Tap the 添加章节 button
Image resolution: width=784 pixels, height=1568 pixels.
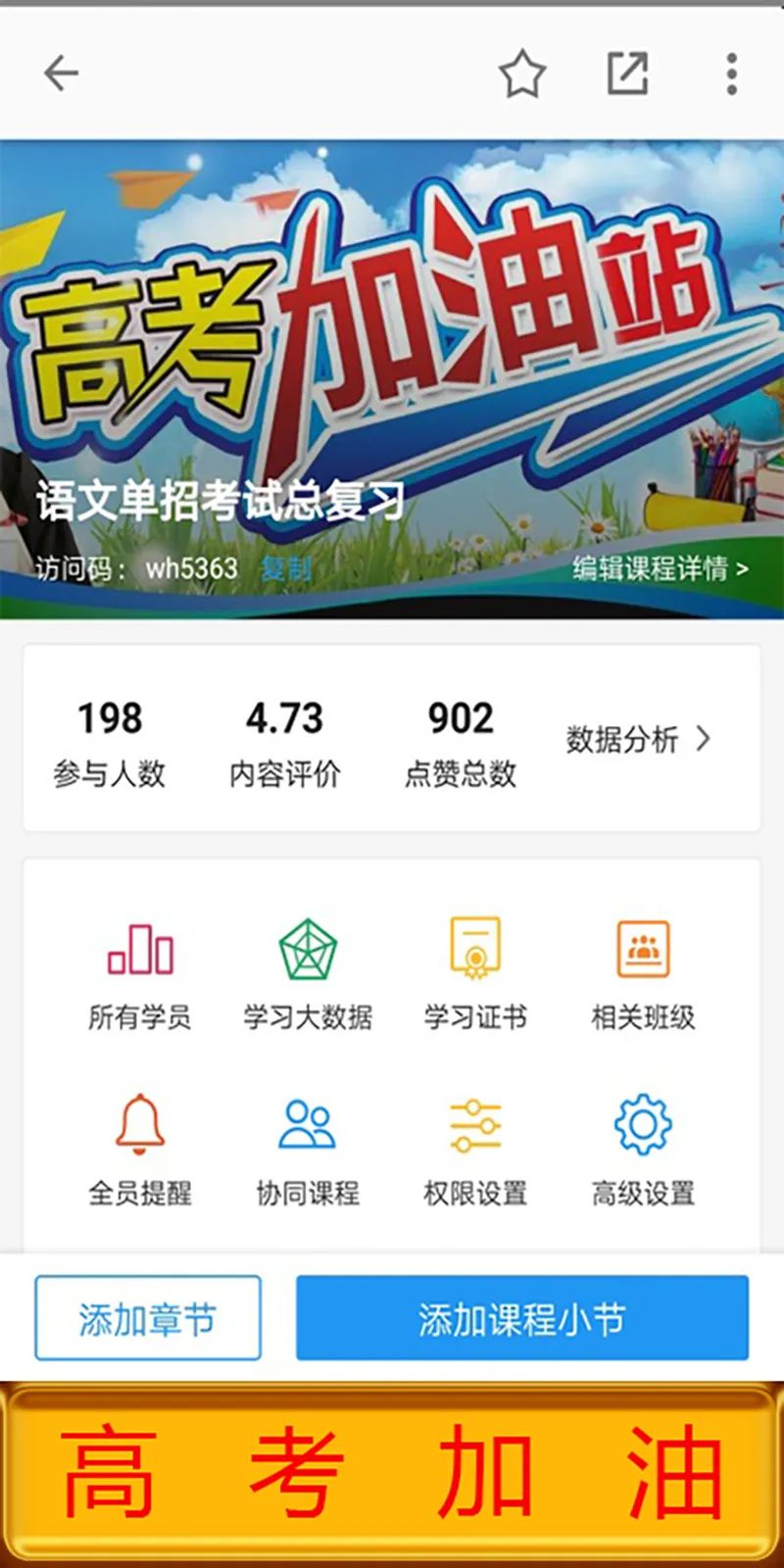148,1318
